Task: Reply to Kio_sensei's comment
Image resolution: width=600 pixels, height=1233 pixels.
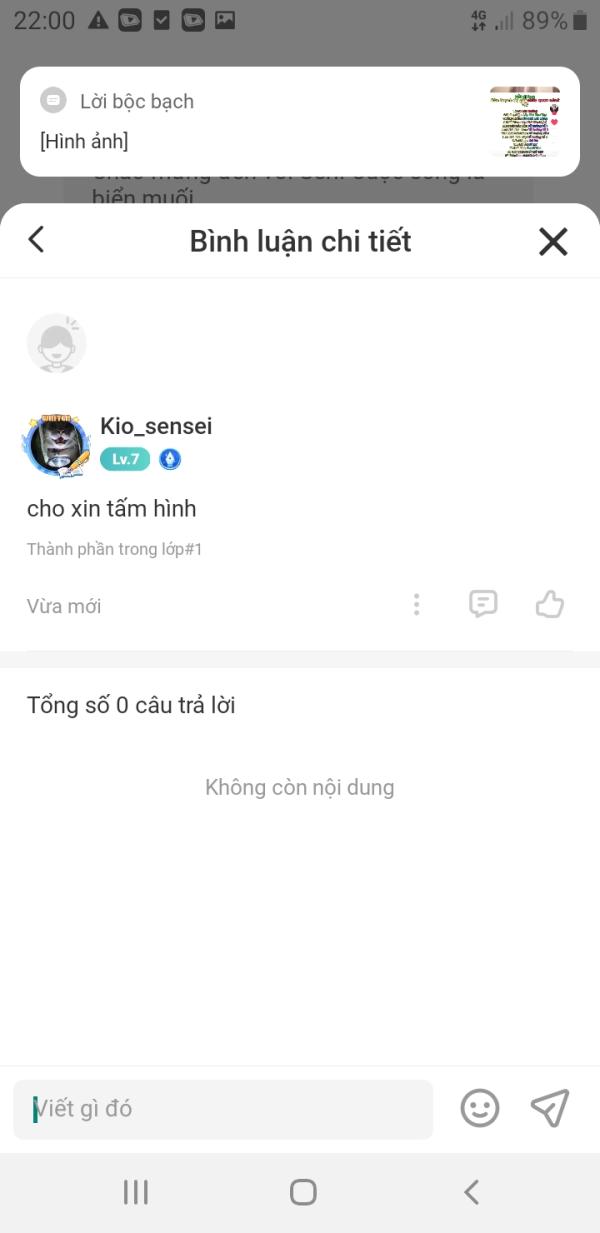Action: [x=483, y=604]
